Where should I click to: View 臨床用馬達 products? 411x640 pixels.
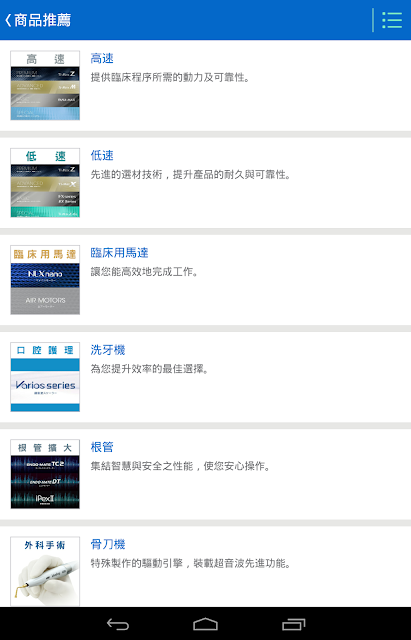205,280
